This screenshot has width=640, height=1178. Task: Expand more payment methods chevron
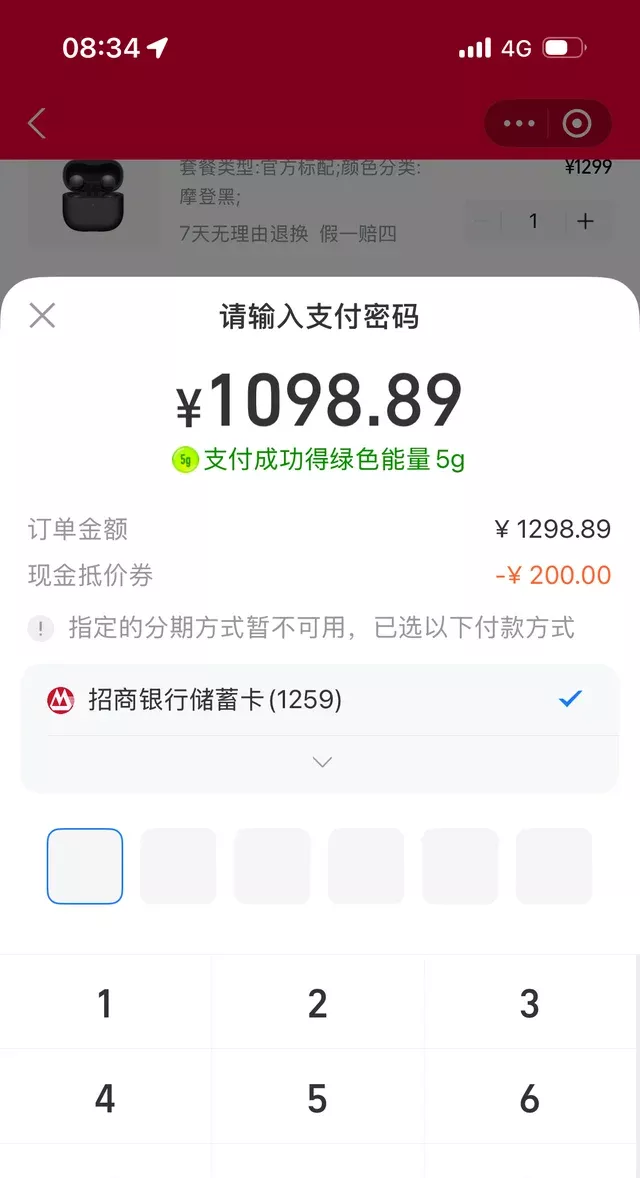coord(321,763)
